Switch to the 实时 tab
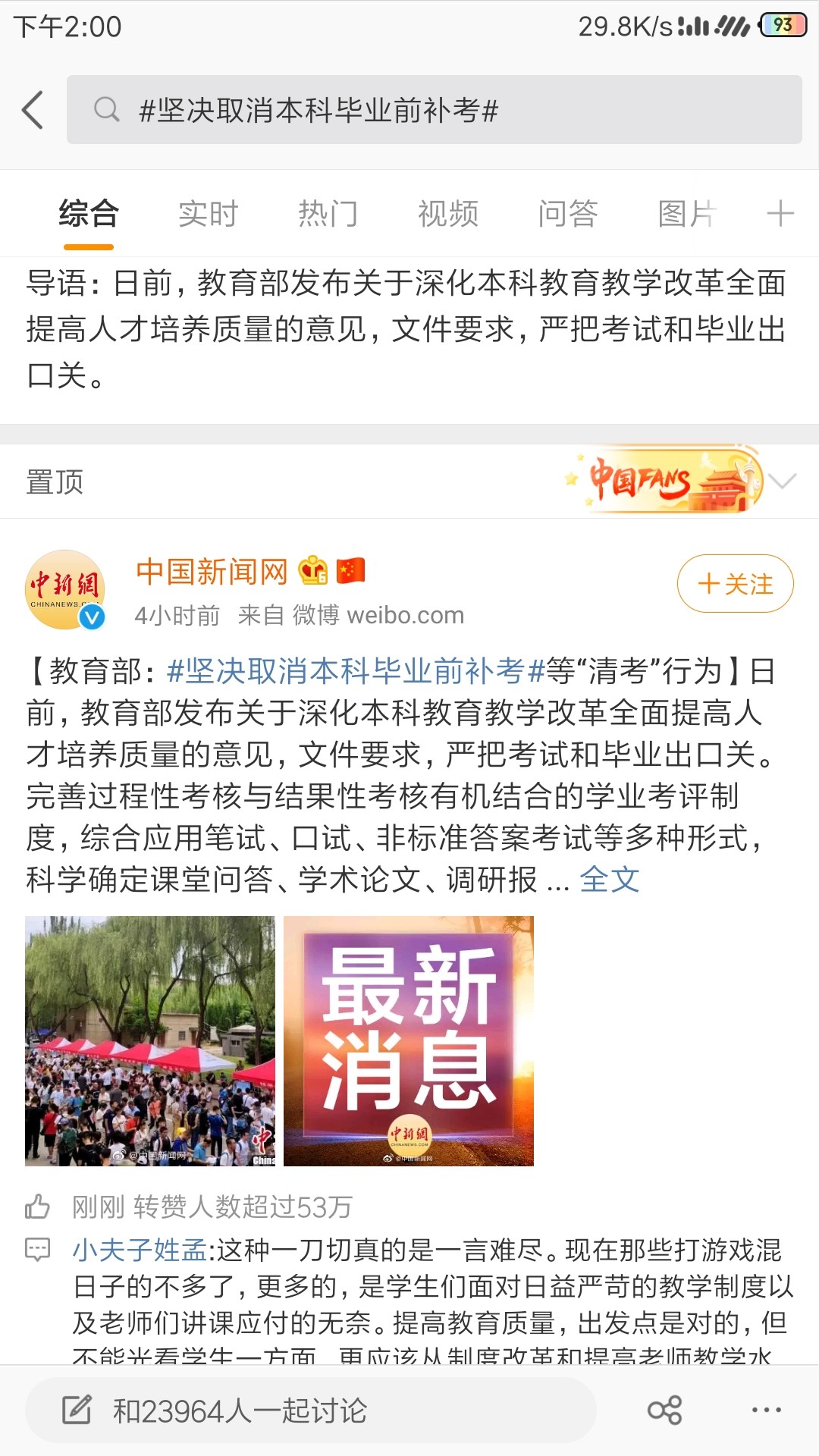The image size is (819, 1456). [x=208, y=214]
